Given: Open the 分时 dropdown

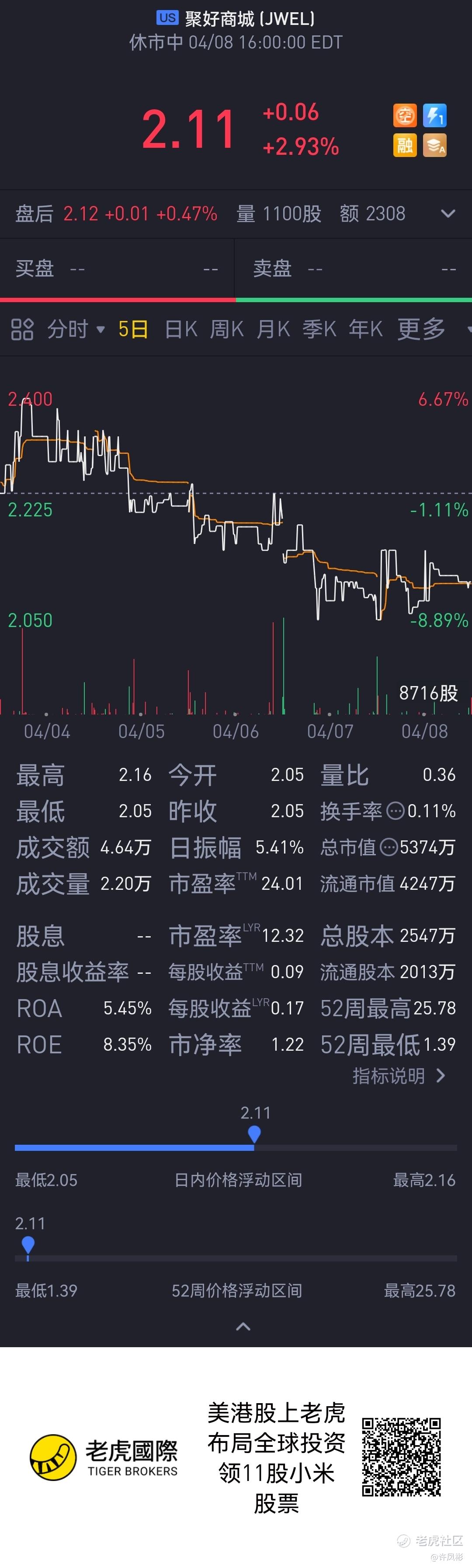Looking at the screenshot, I should coord(76,329).
